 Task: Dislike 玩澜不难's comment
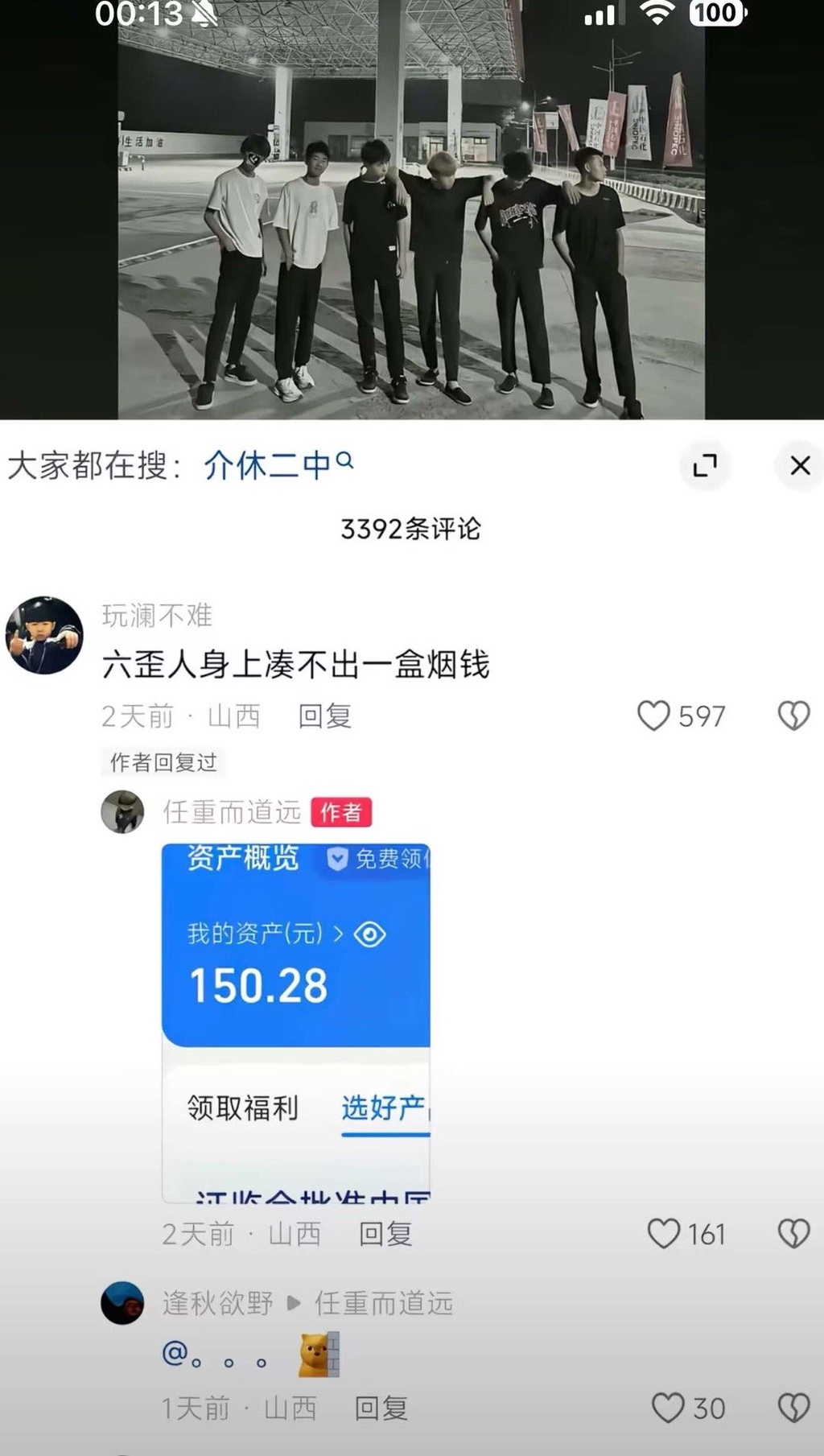pos(793,716)
